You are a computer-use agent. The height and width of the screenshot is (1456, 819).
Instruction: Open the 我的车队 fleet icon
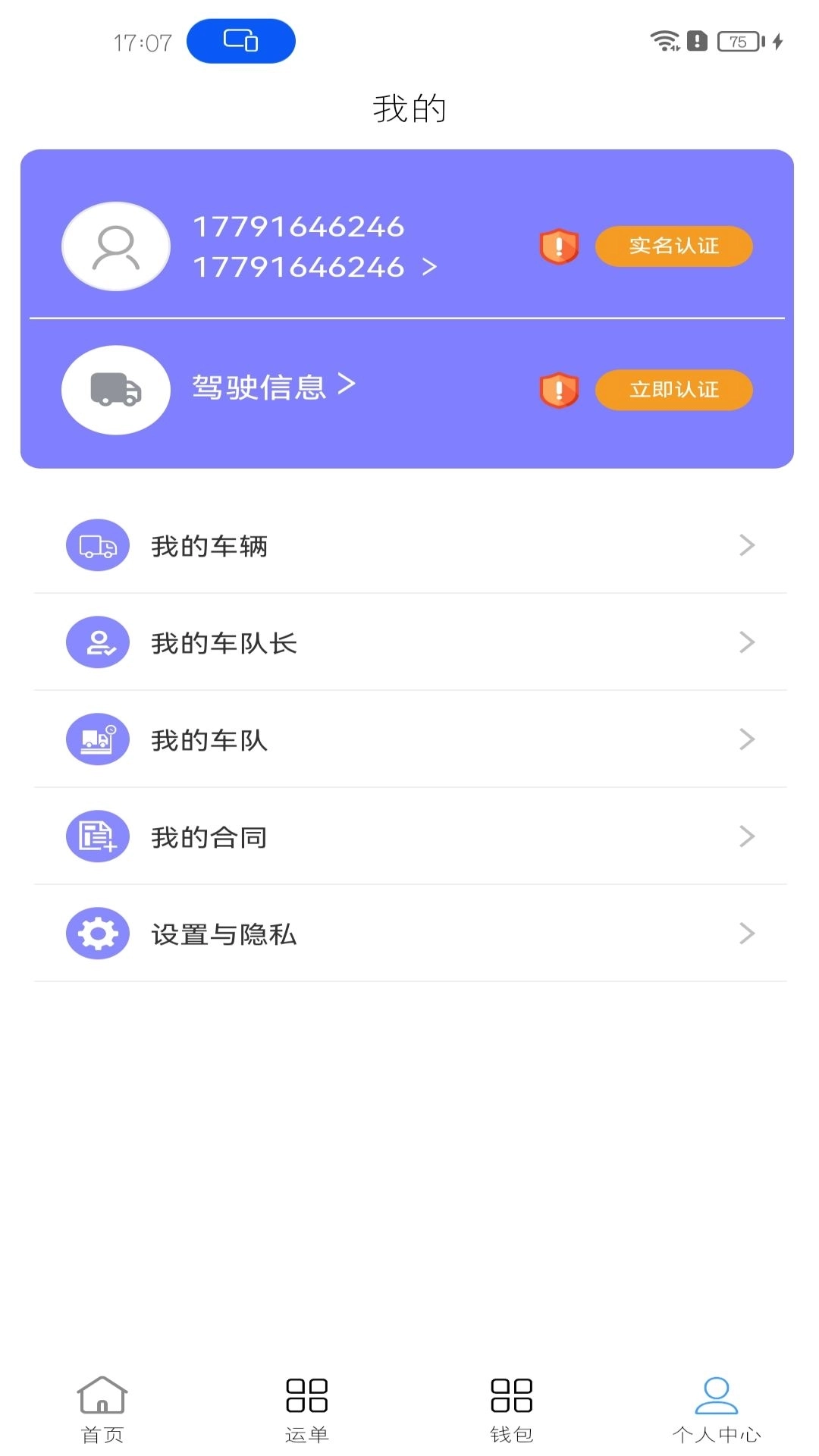[97, 739]
